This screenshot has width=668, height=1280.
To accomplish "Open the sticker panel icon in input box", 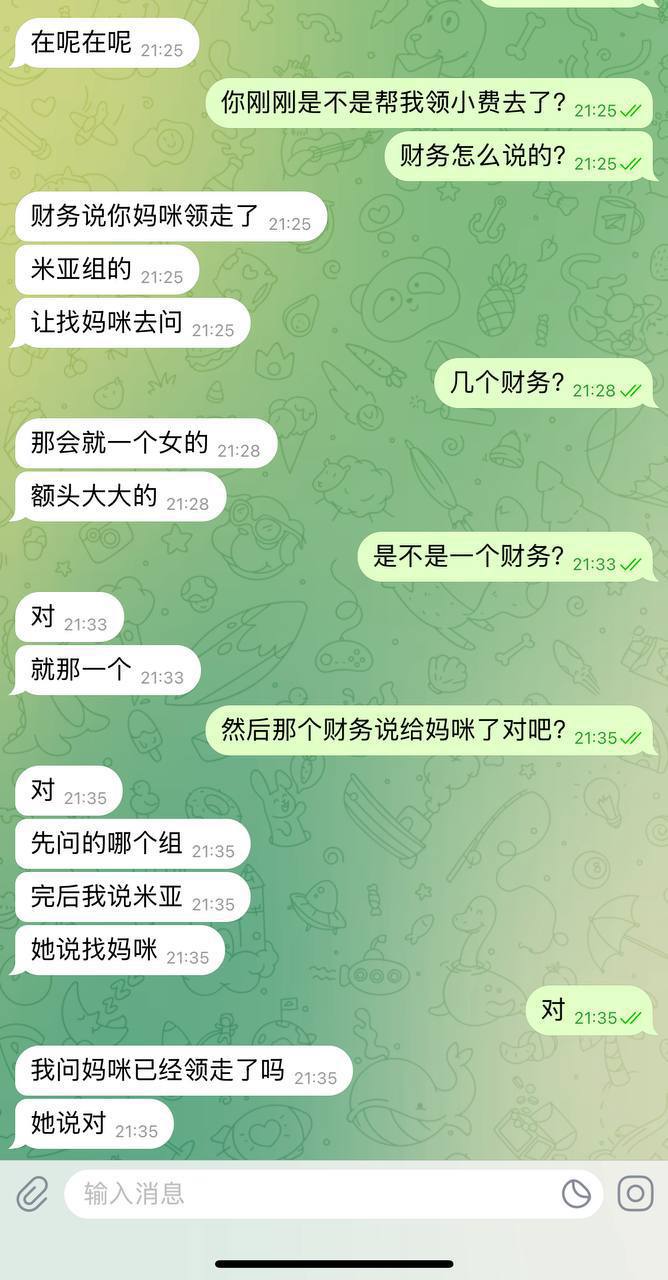I will (576, 1193).
